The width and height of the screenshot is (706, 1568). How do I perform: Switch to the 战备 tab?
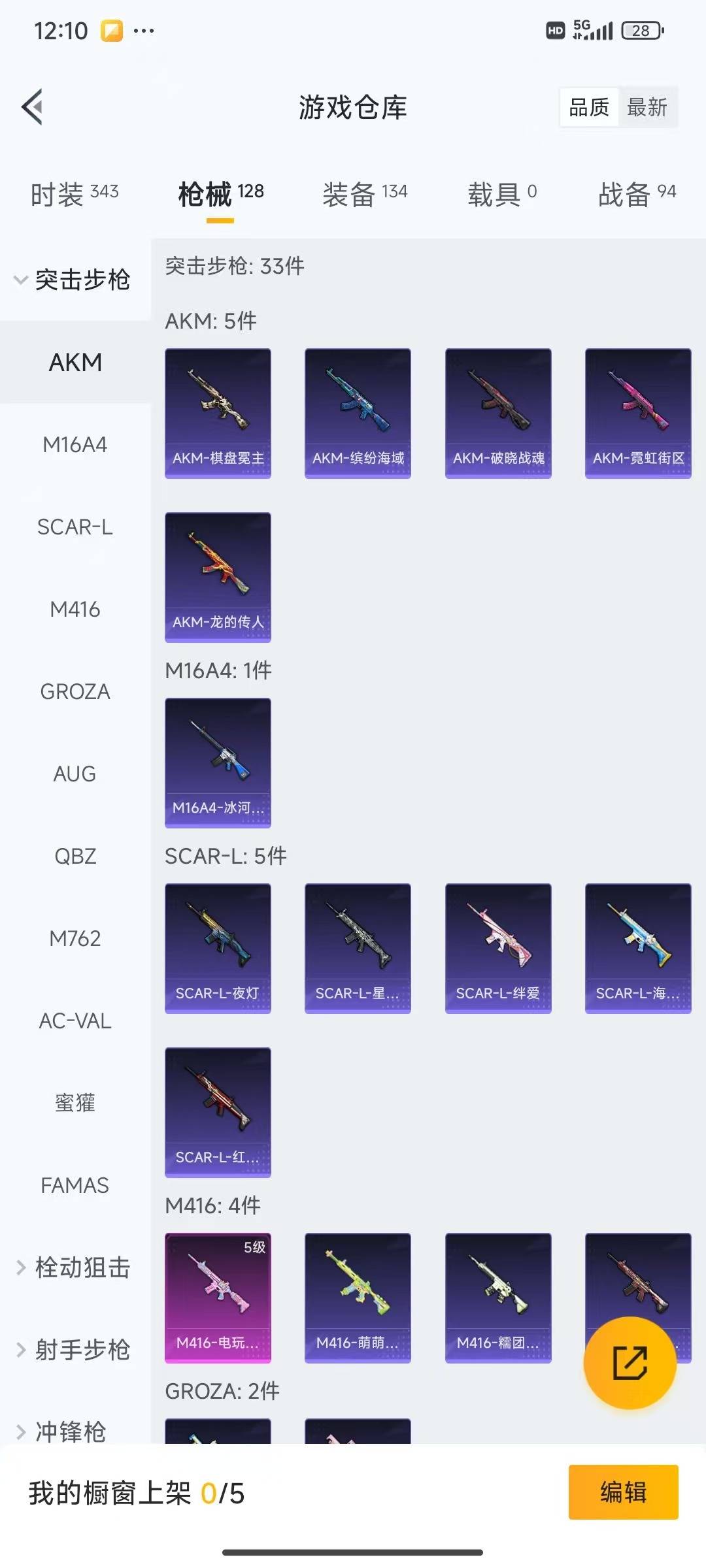pos(637,194)
